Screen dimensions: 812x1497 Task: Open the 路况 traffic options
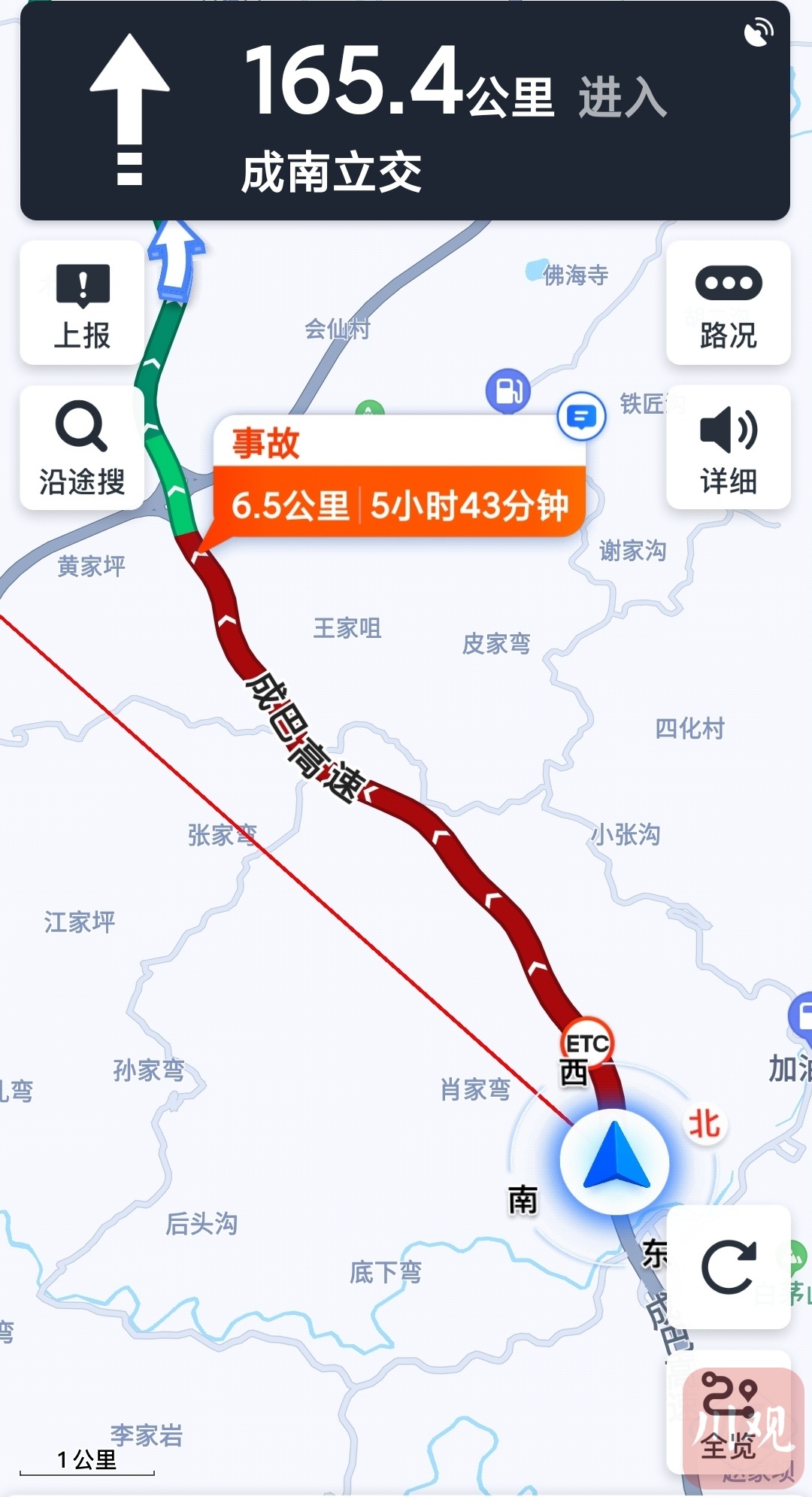point(728,303)
